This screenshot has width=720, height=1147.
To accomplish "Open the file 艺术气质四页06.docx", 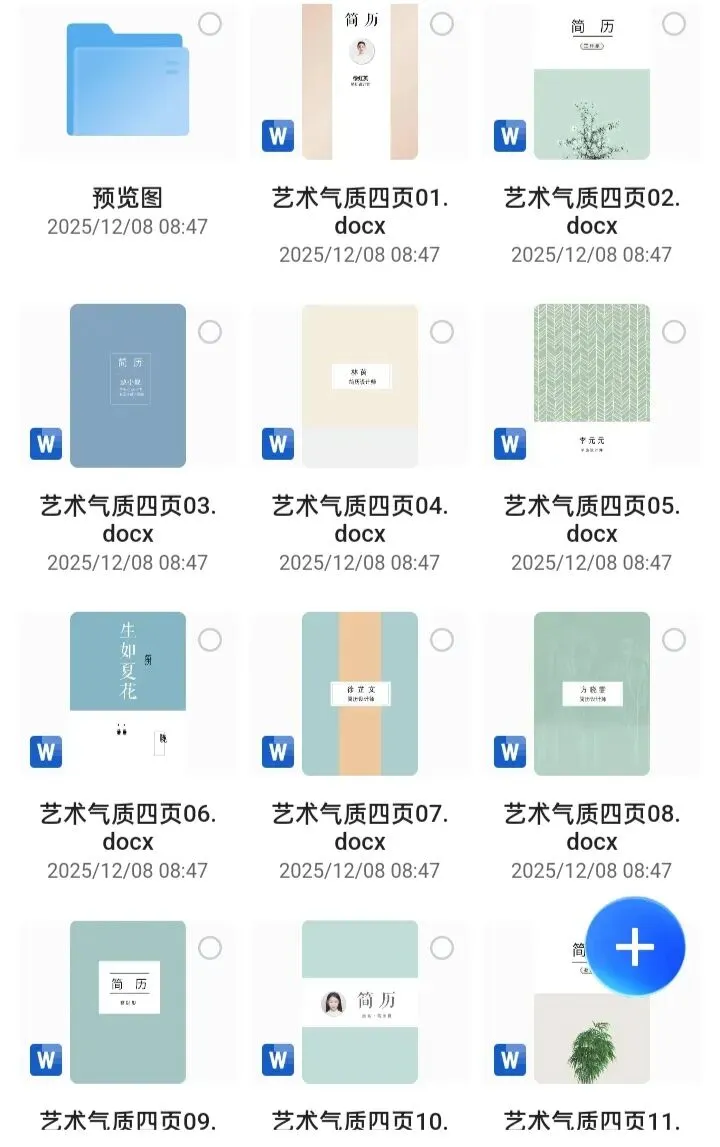I will click(x=127, y=693).
